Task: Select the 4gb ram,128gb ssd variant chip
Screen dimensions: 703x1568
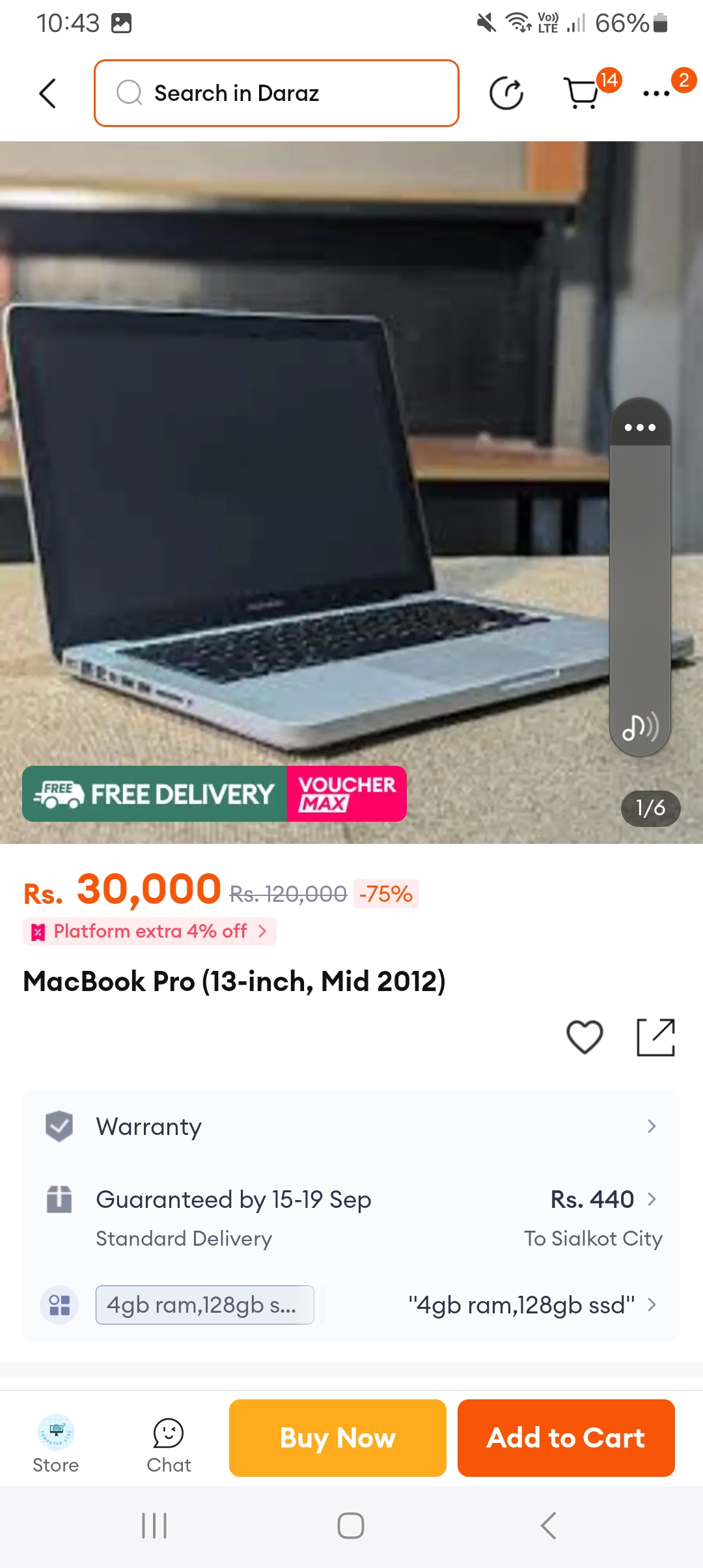Action: (x=204, y=1305)
